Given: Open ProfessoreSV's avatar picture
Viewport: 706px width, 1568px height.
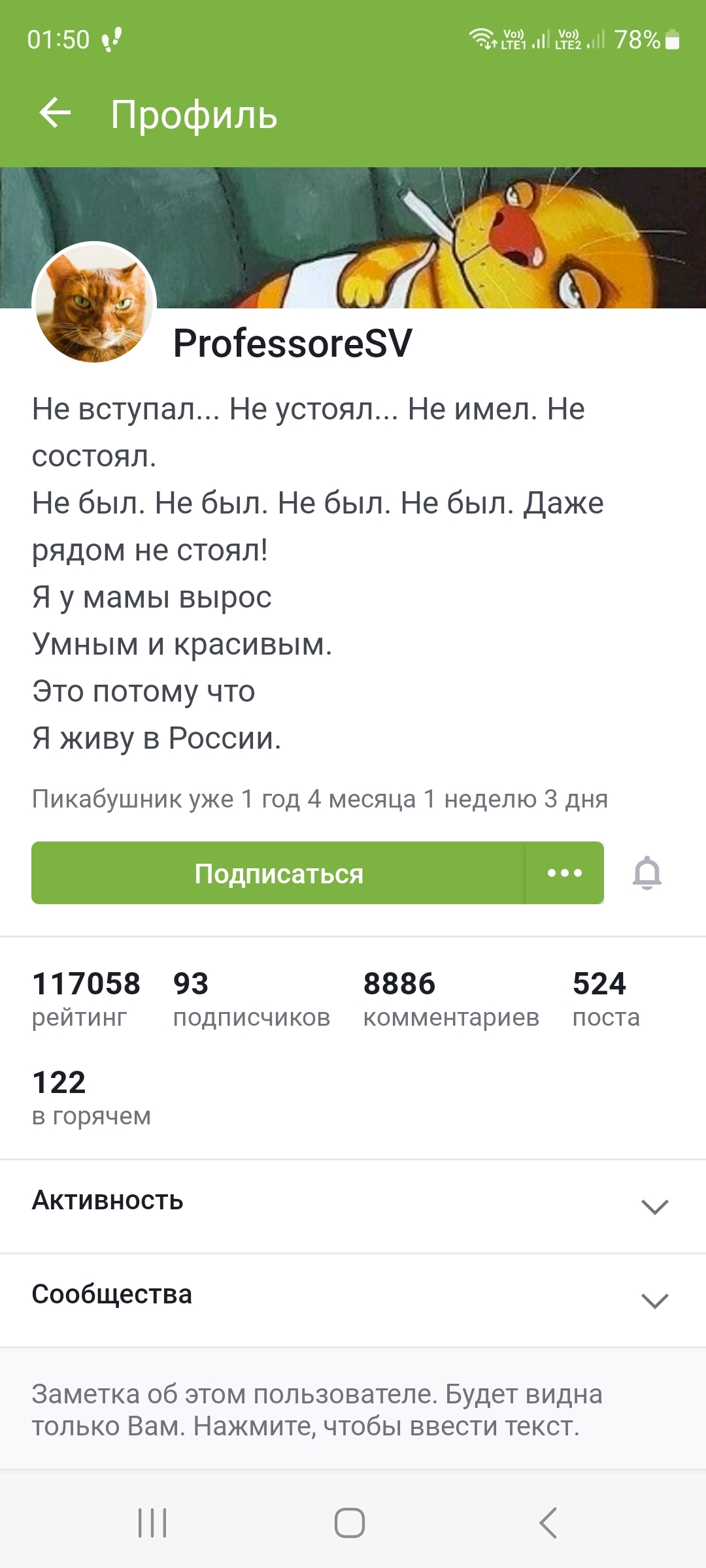Looking at the screenshot, I should pos(94,303).
